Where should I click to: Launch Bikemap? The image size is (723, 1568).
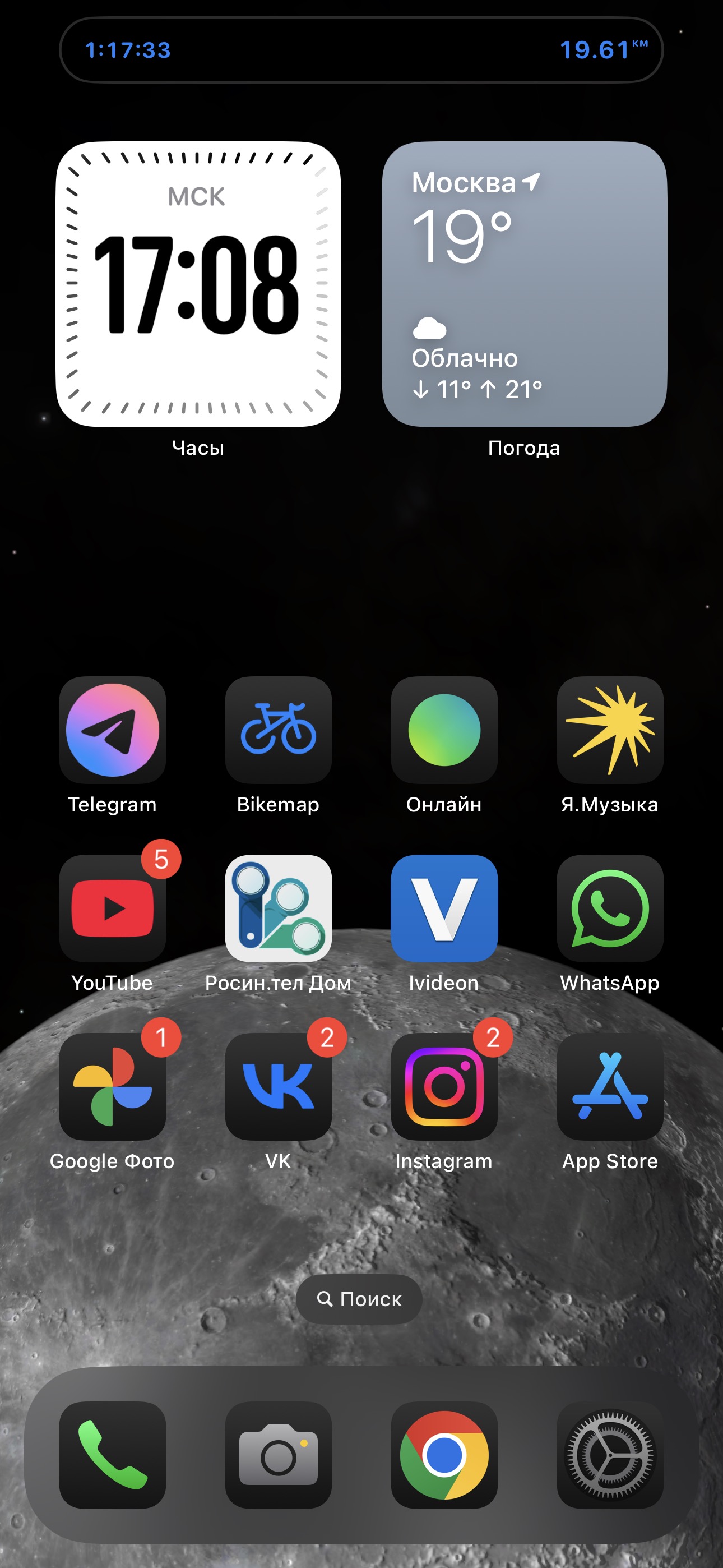[x=278, y=730]
